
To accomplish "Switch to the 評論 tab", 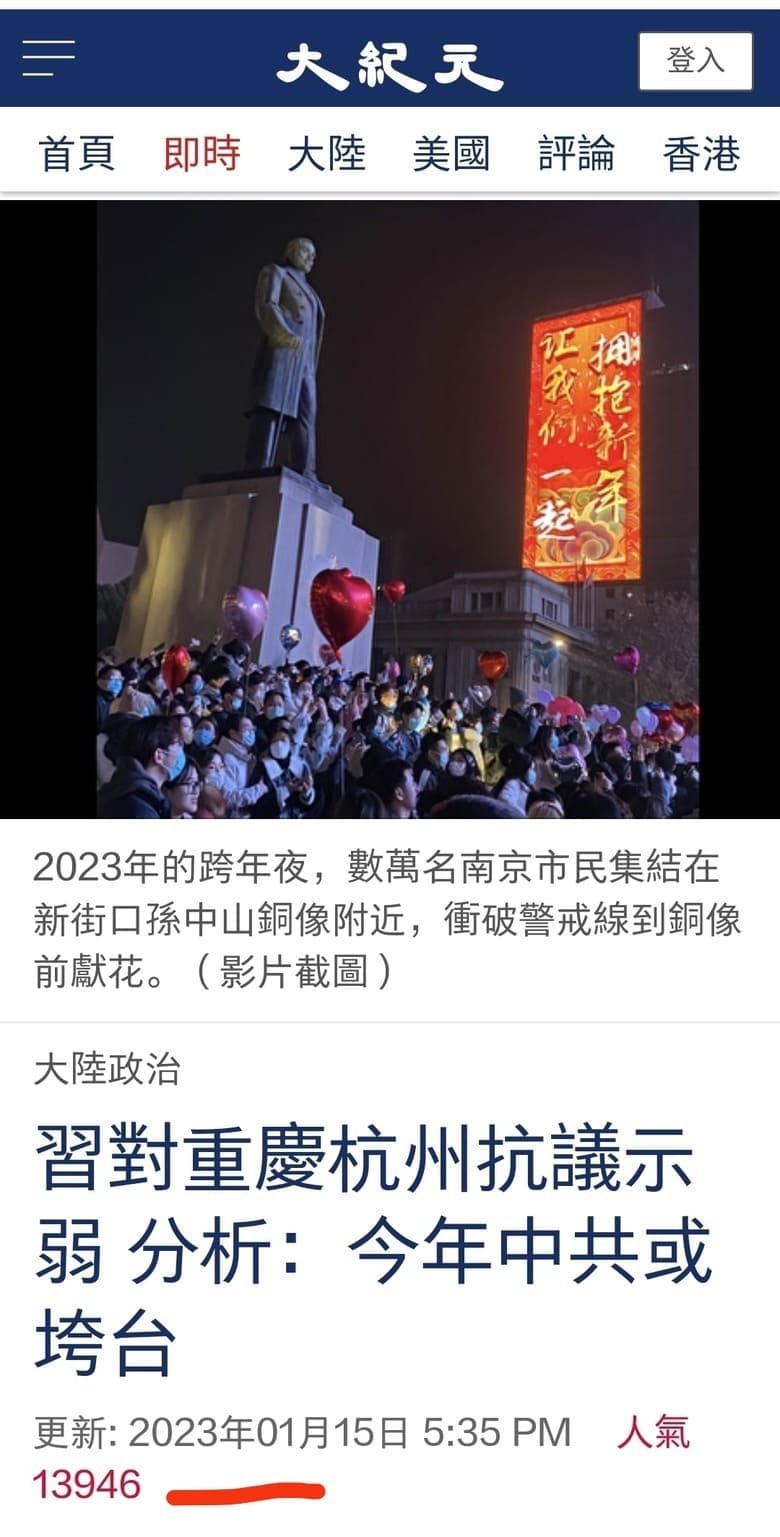I will [x=576, y=155].
